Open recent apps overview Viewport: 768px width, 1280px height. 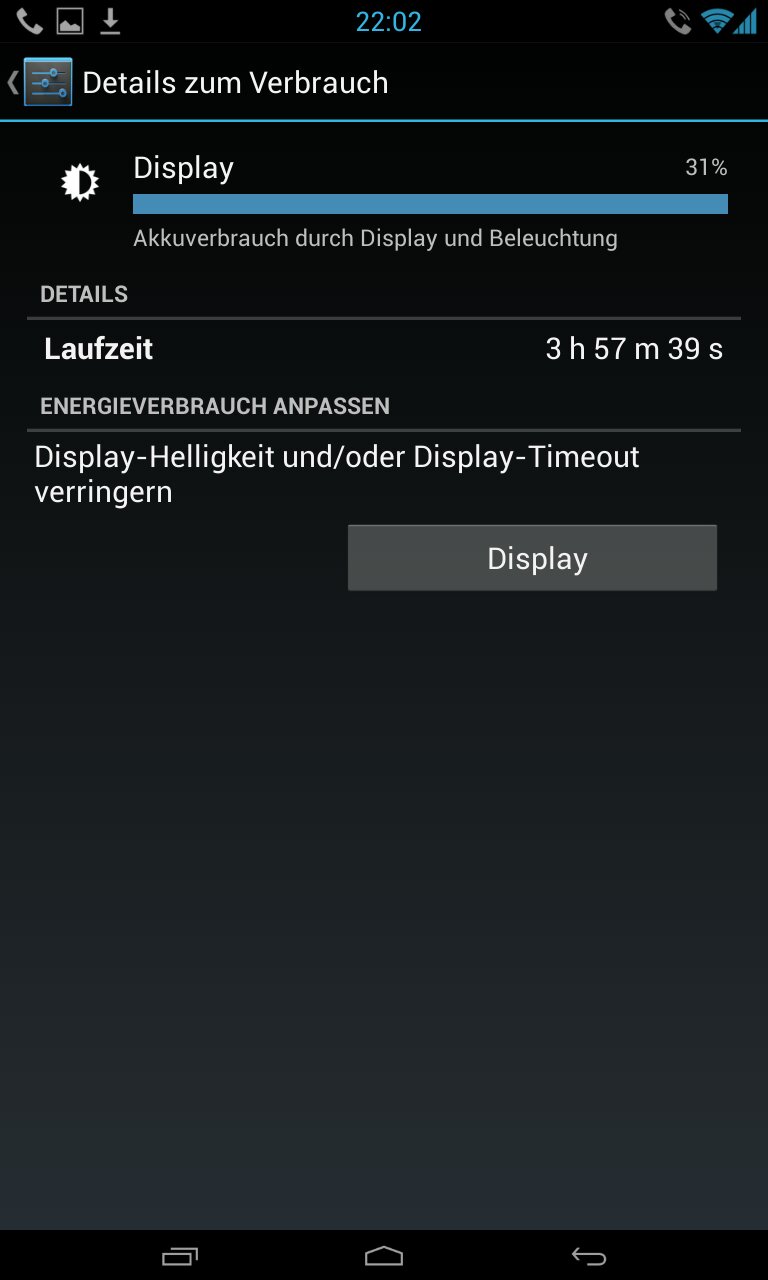pos(180,1256)
